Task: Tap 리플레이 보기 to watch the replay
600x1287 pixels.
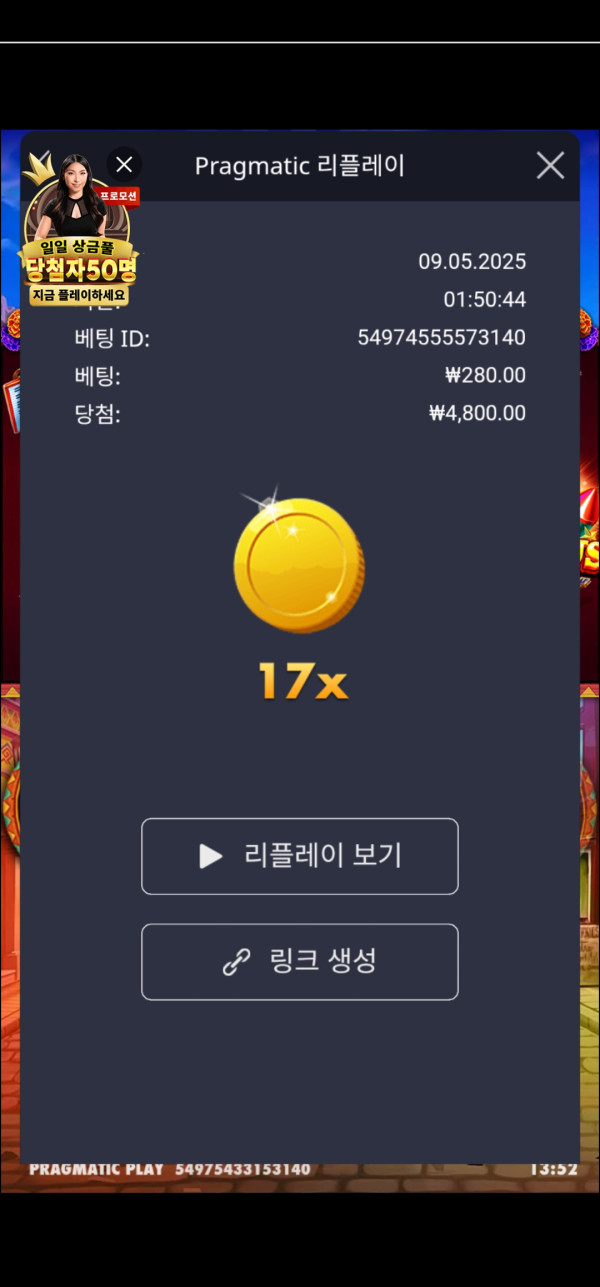Action: tap(300, 856)
